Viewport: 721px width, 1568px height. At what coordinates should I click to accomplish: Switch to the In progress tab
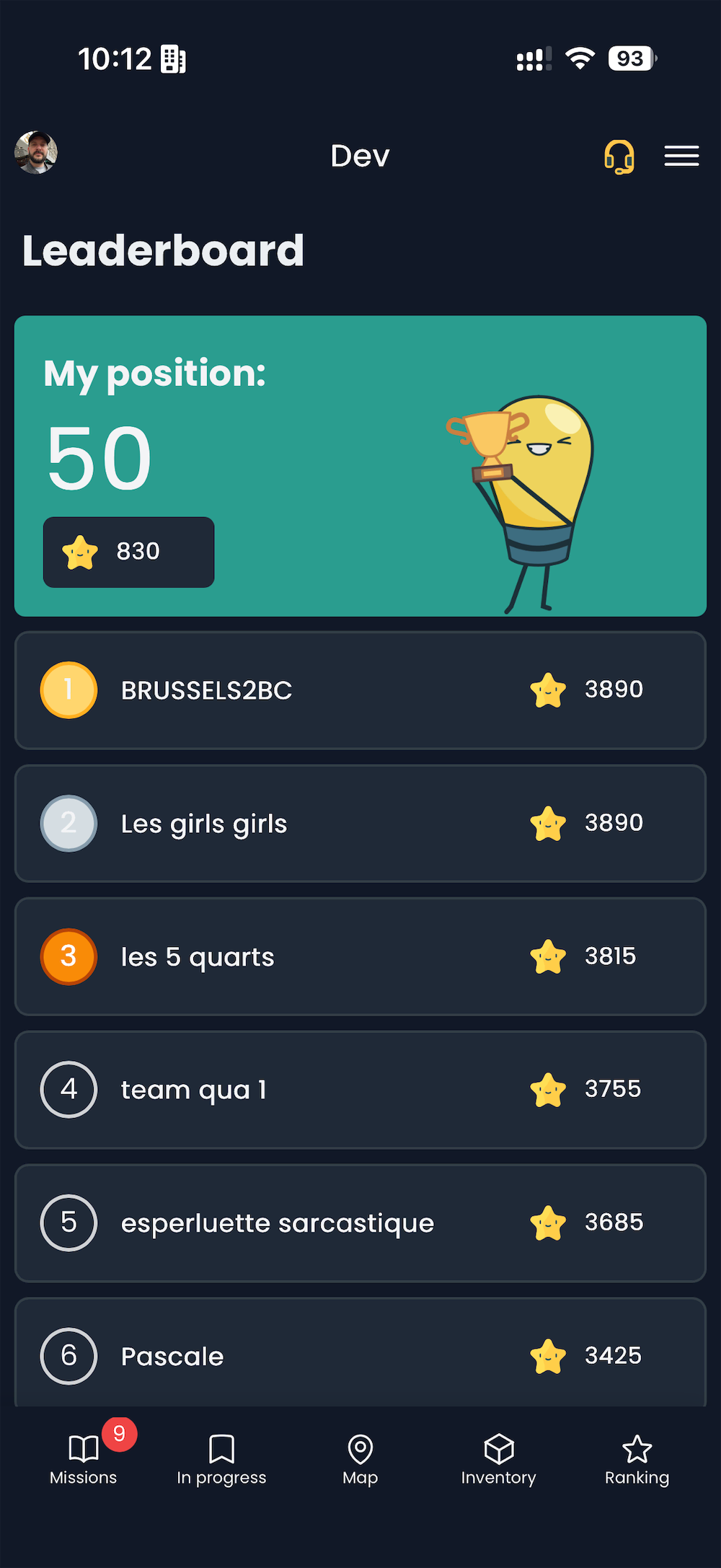(221, 1460)
